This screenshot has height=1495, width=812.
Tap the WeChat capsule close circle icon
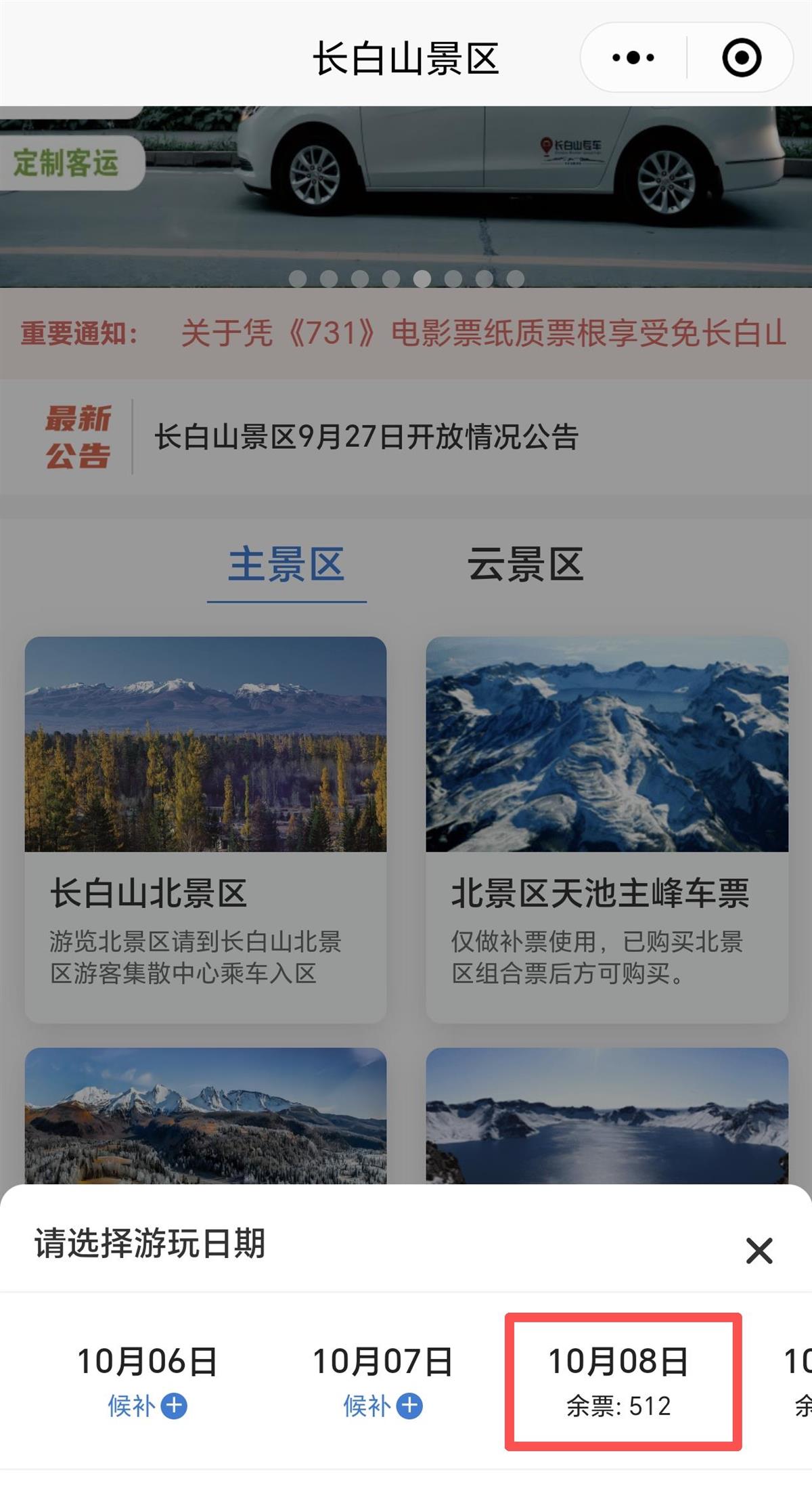[742, 59]
